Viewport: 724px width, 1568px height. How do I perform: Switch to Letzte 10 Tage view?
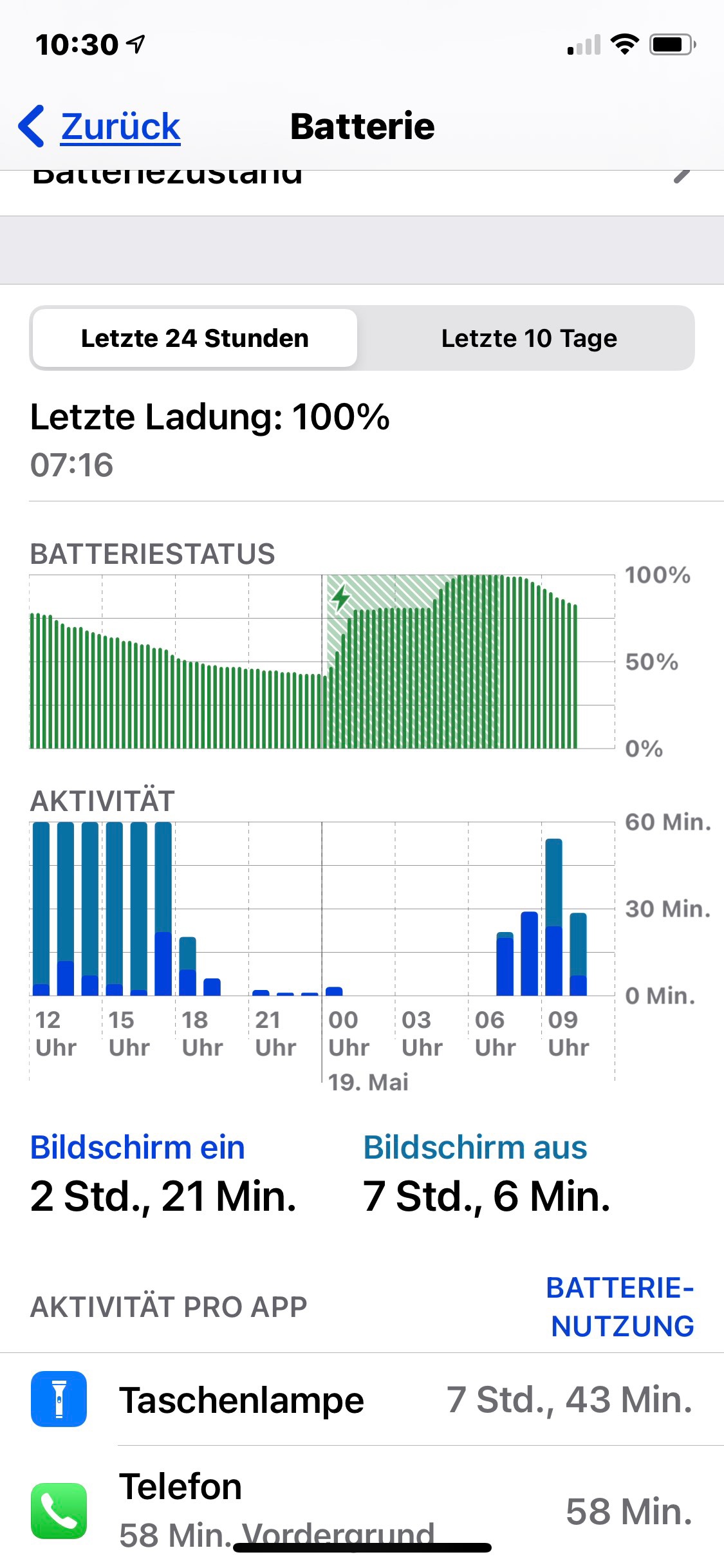(x=528, y=339)
